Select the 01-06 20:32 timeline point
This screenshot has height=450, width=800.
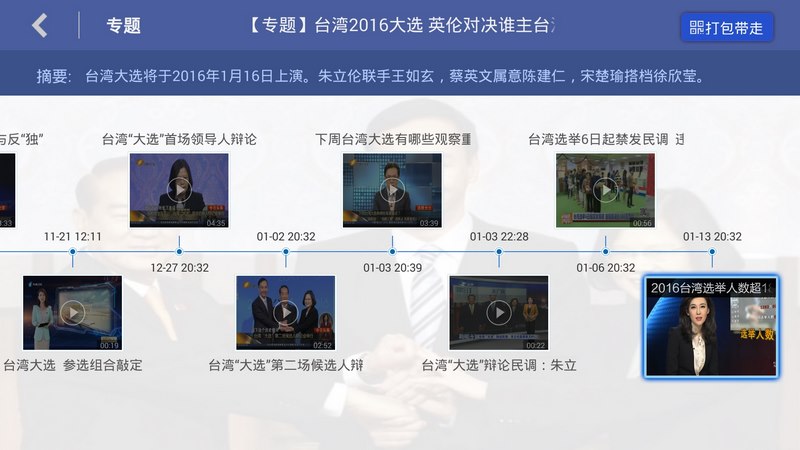click(605, 251)
